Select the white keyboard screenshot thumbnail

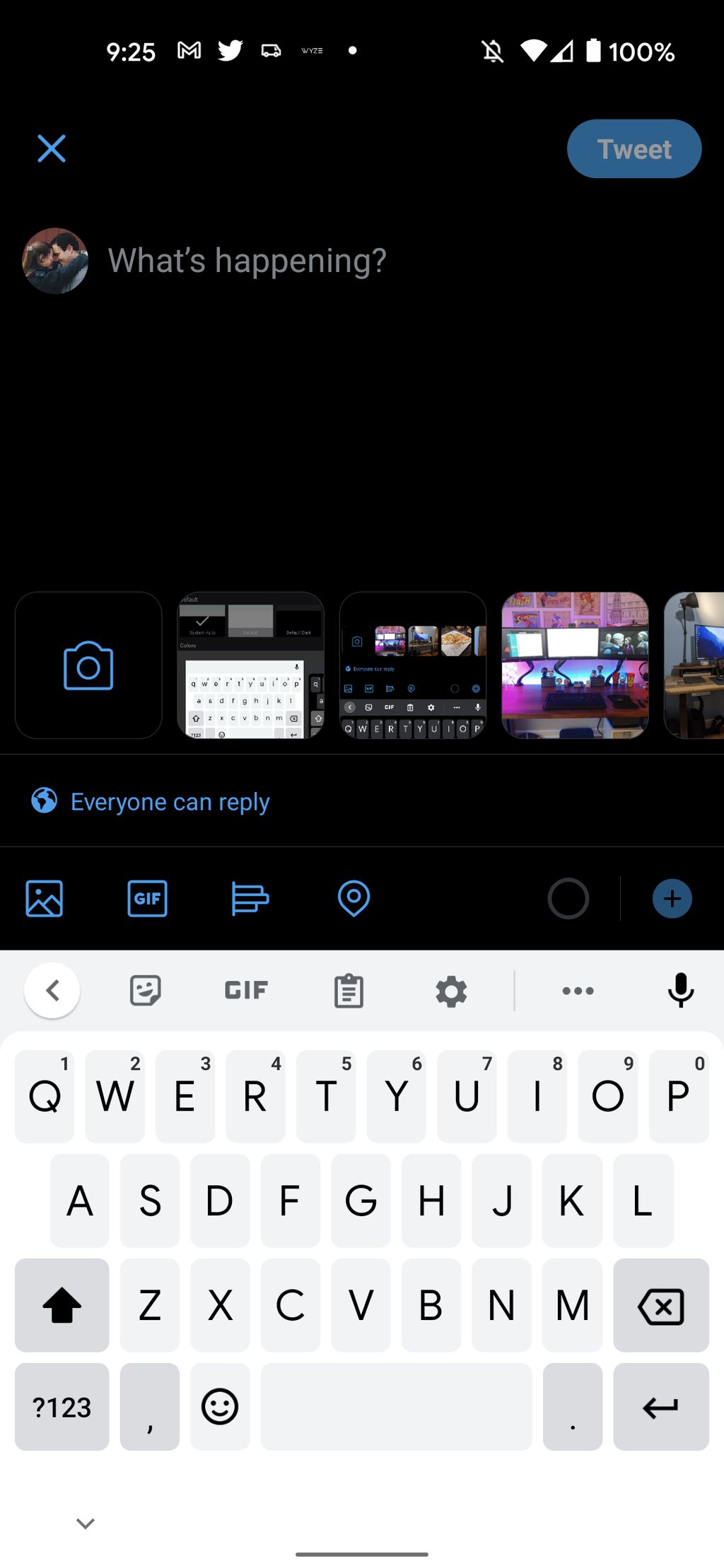(250, 665)
